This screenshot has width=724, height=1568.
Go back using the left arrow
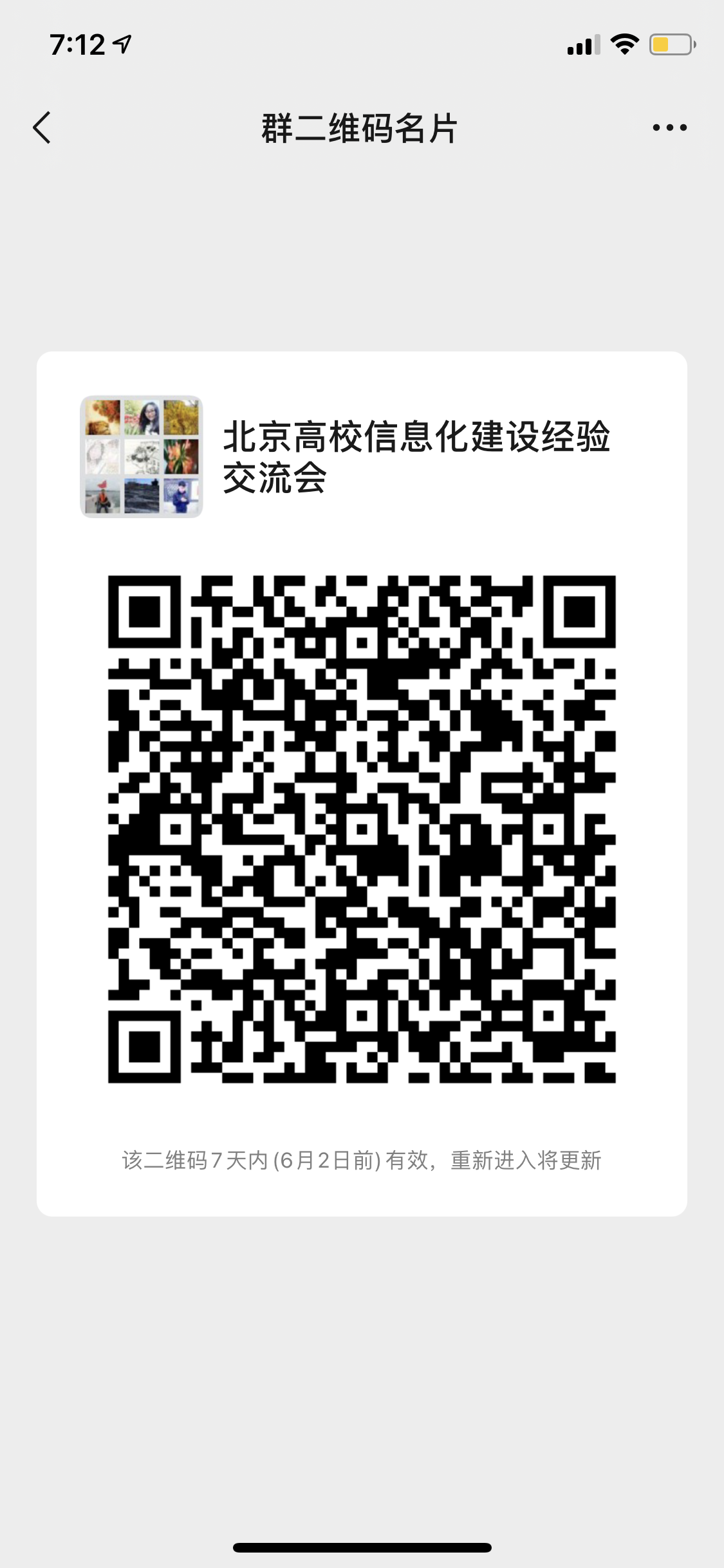[42, 127]
